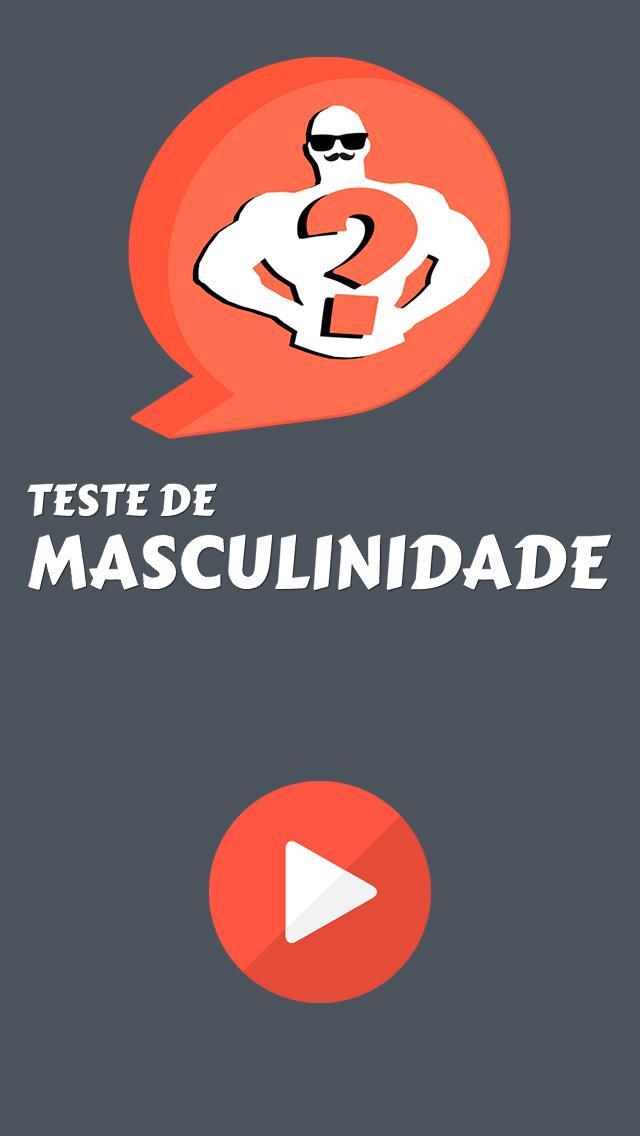The height and width of the screenshot is (1136, 640).
Task: Start the masculinity test with play button
Action: pos(320,892)
